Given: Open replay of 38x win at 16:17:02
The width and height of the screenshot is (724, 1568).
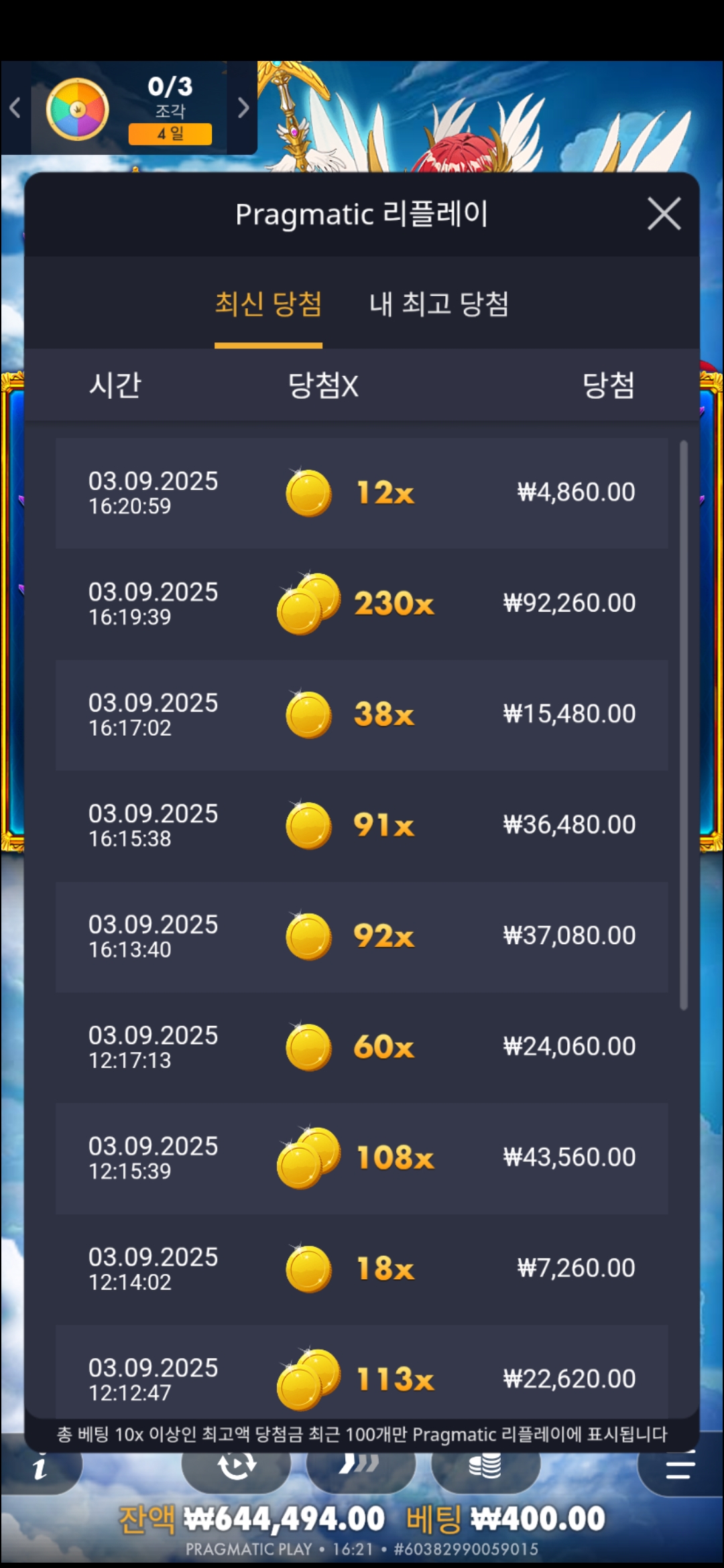Looking at the screenshot, I should pos(362,714).
